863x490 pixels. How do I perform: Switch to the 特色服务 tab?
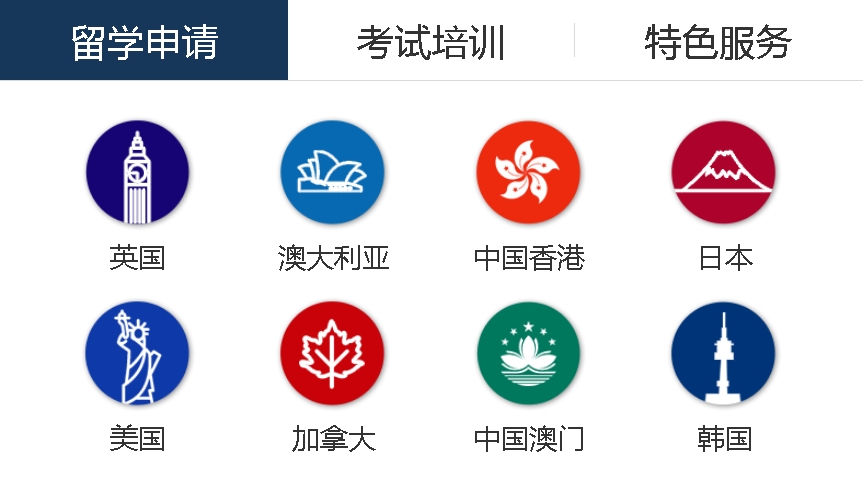pyautogui.click(x=718, y=42)
